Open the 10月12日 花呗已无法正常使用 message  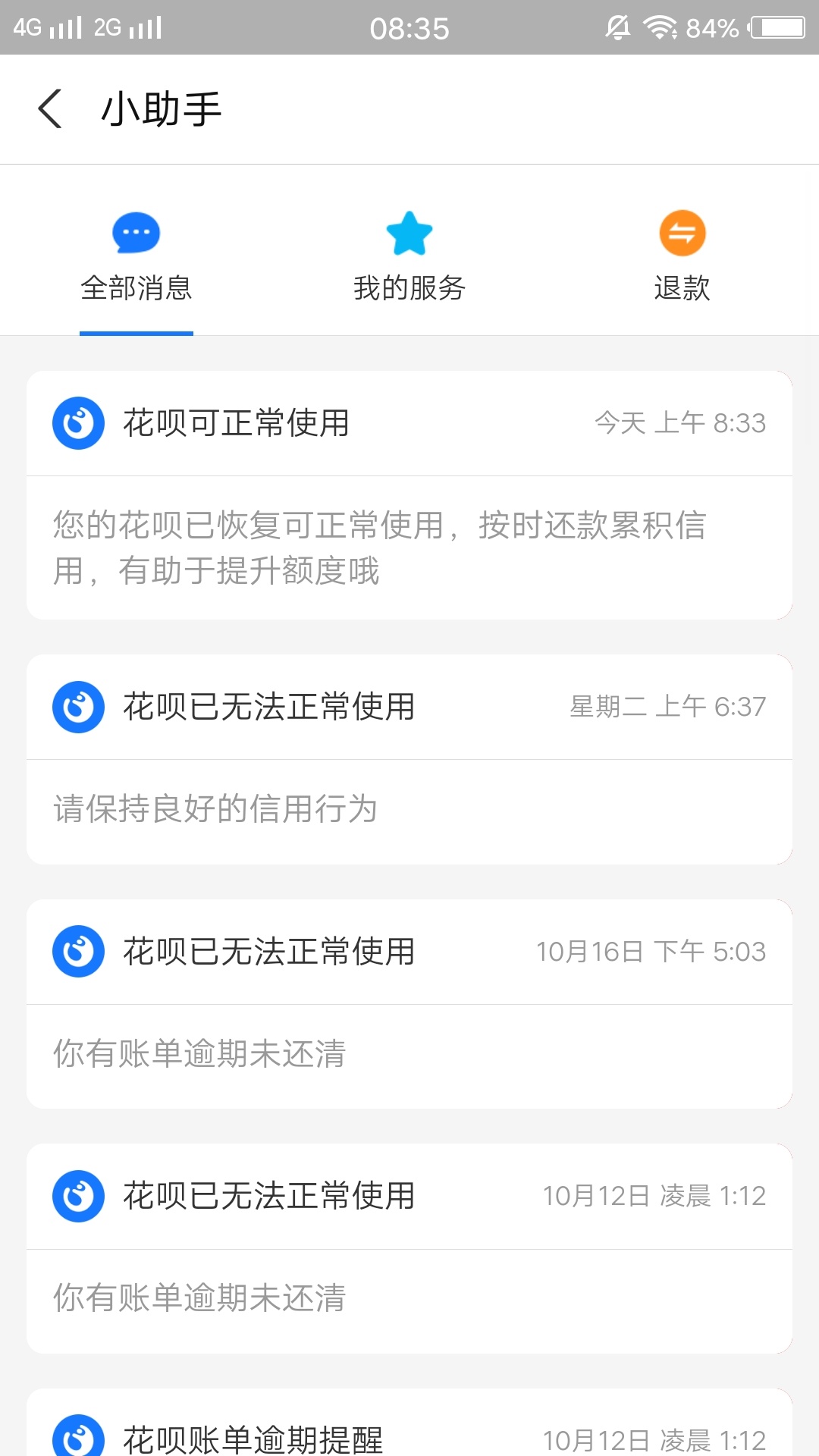pyautogui.click(x=409, y=1249)
